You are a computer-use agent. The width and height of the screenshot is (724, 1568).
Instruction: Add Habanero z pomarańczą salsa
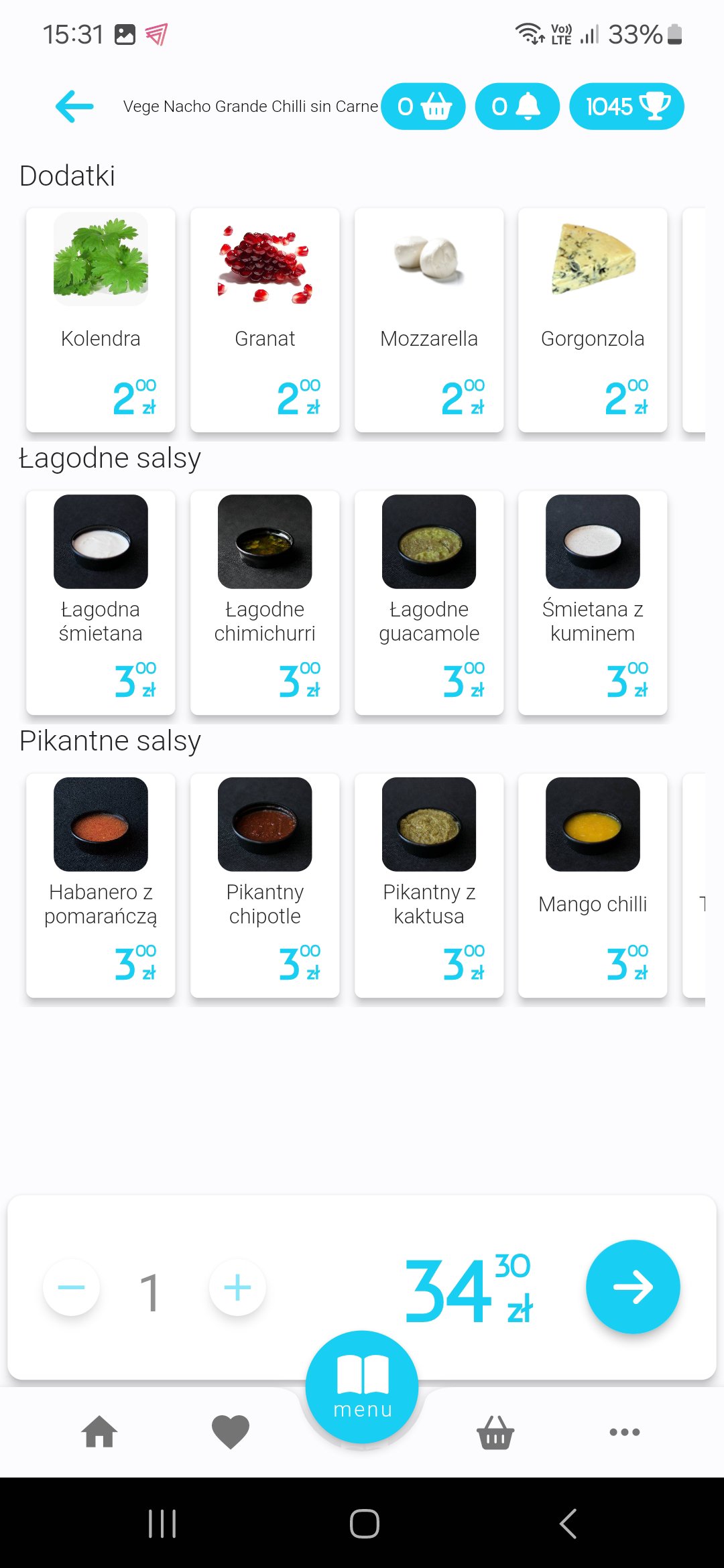pyautogui.click(x=101, y=885)
